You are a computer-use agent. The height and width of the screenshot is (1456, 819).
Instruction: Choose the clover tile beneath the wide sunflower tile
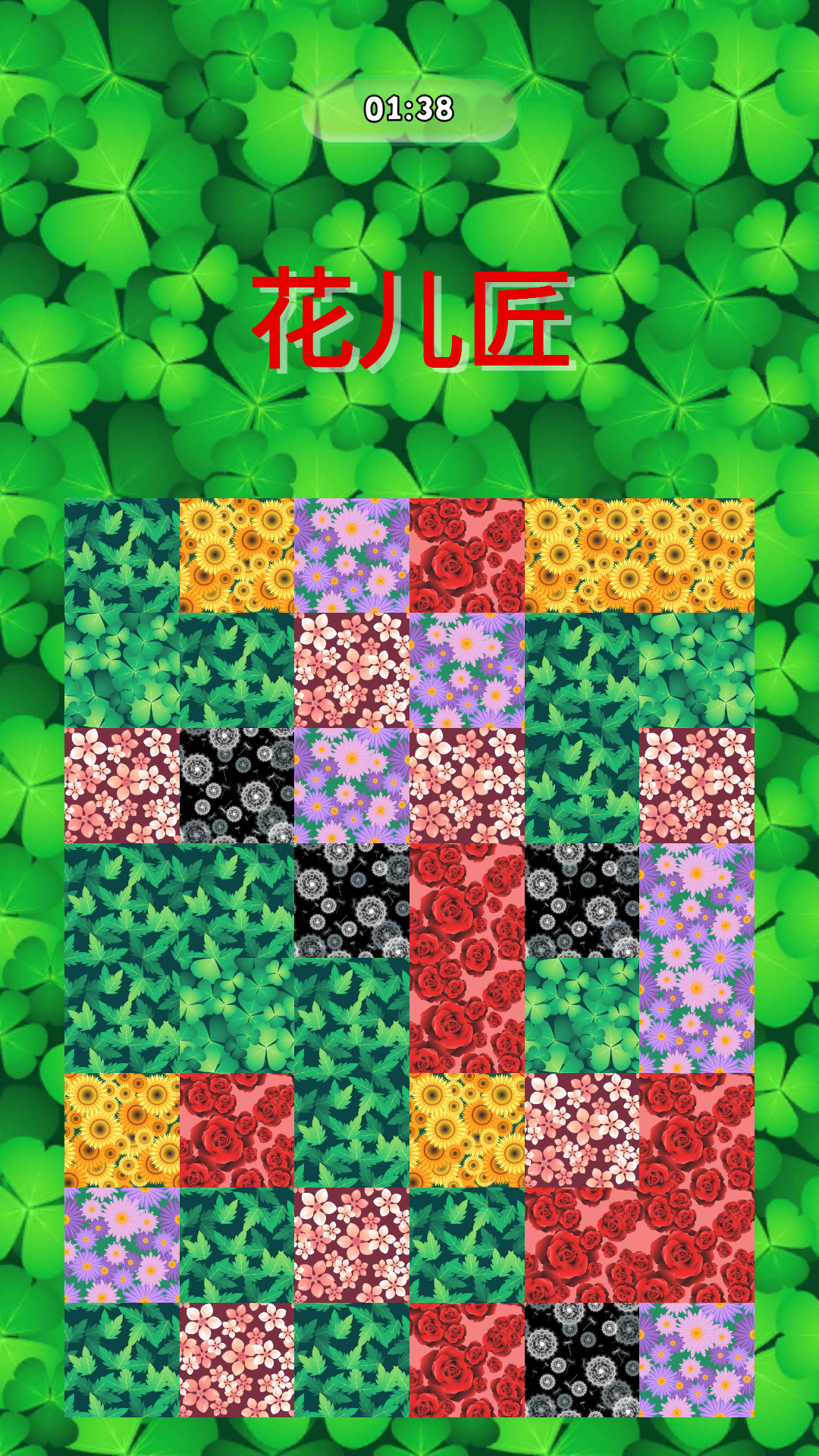point(697,670)
